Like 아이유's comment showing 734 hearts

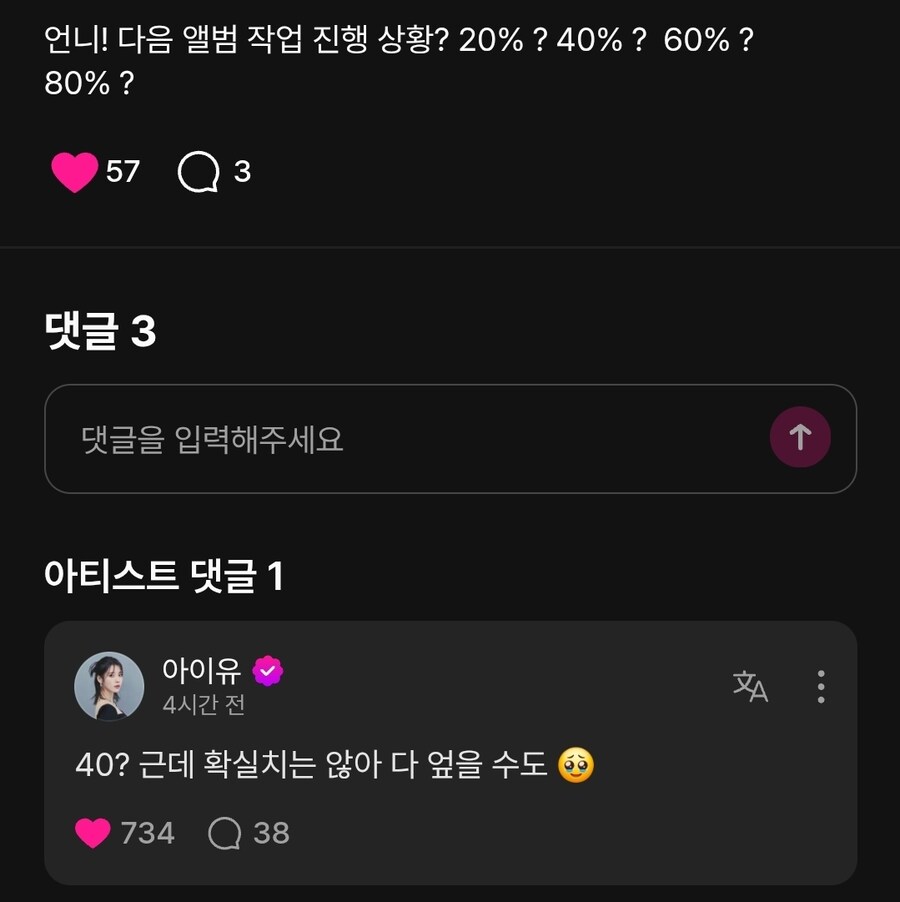pos(95,832)
